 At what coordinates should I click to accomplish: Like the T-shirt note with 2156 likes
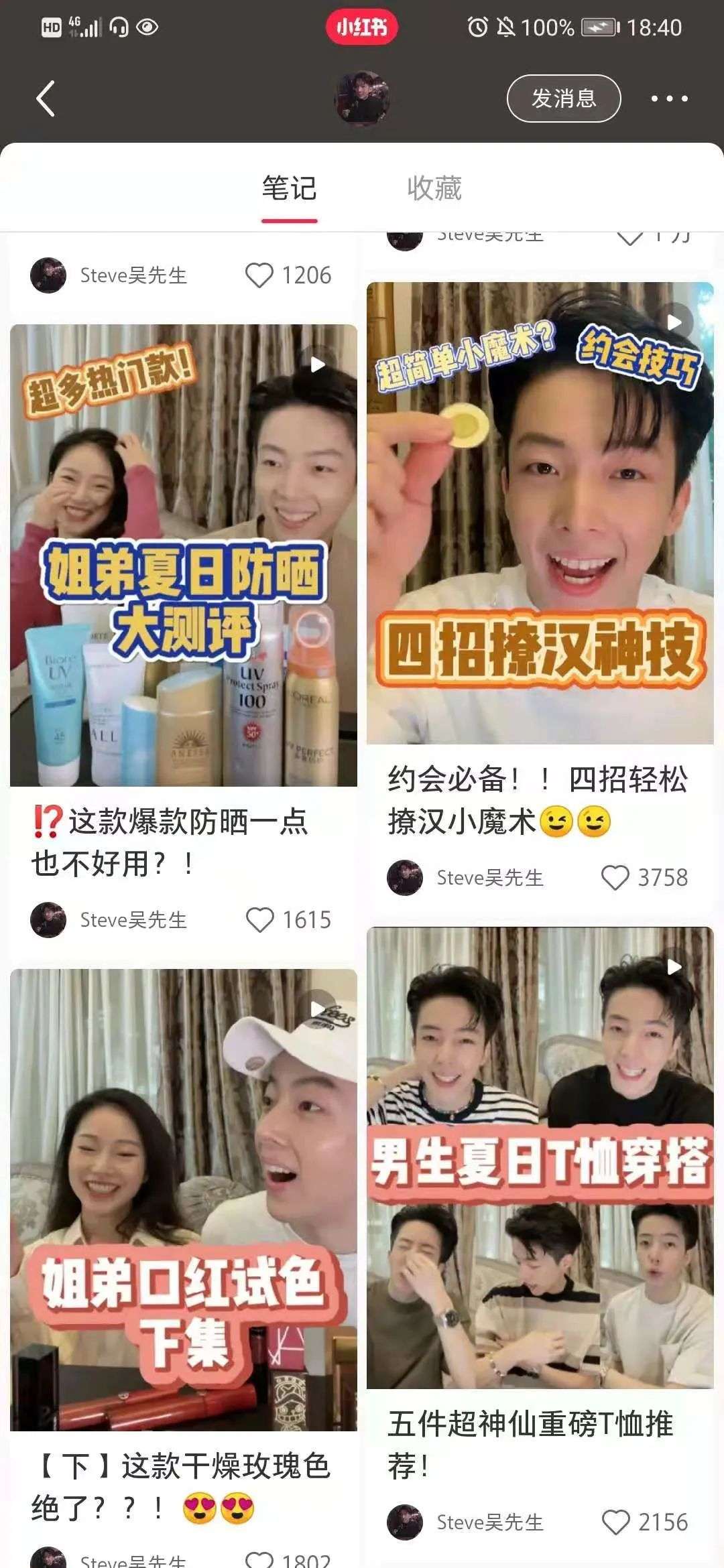point(615,1522)
